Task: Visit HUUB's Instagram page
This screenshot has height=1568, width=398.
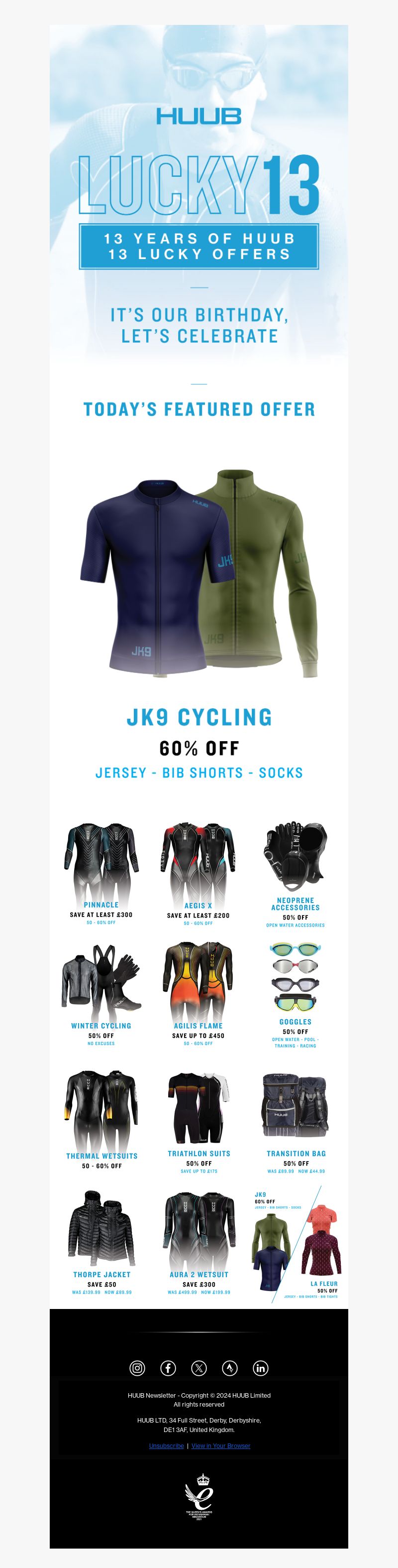Action: point(137,1368)
